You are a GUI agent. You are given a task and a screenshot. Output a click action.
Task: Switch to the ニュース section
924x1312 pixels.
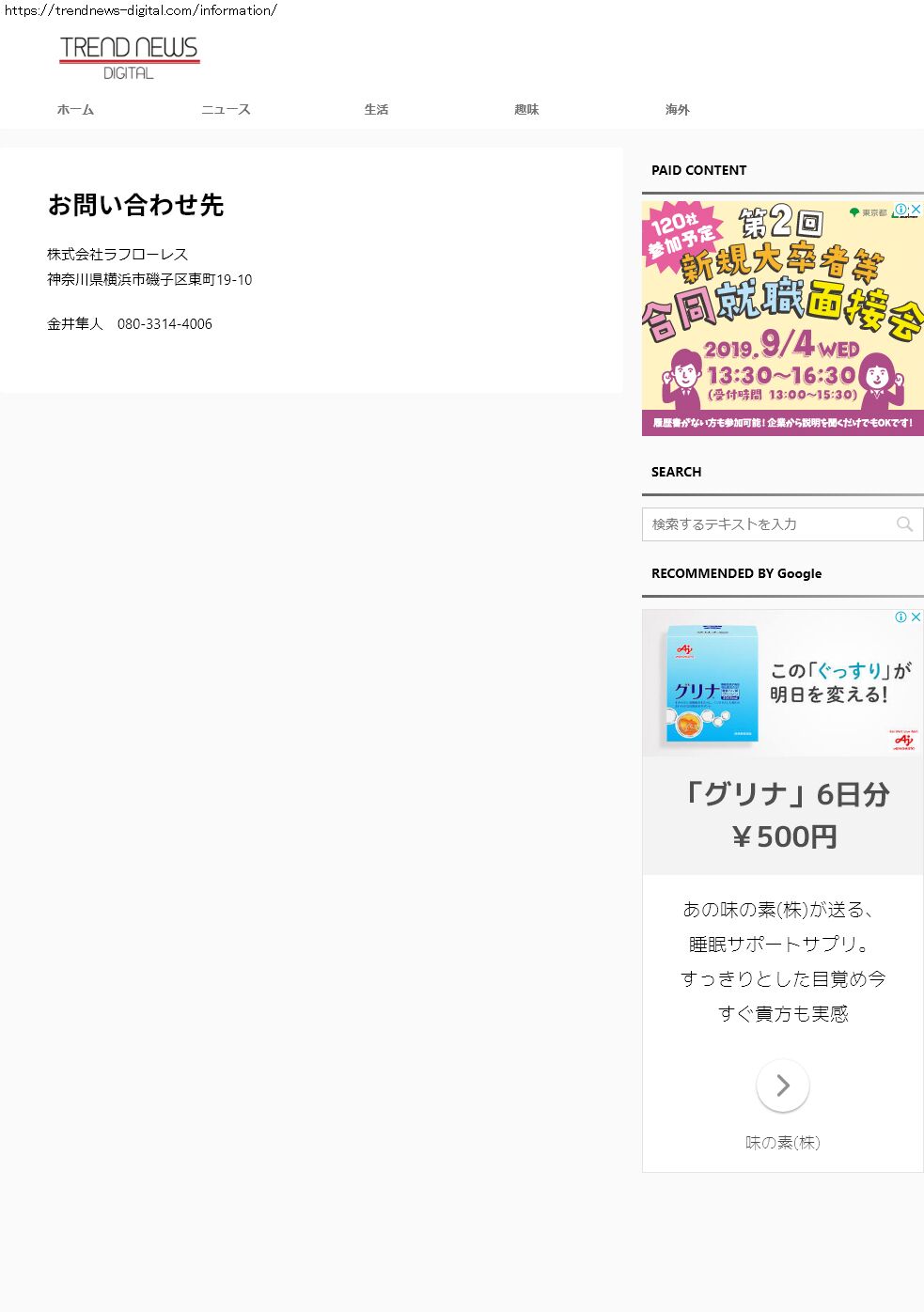tap(226, 110)
